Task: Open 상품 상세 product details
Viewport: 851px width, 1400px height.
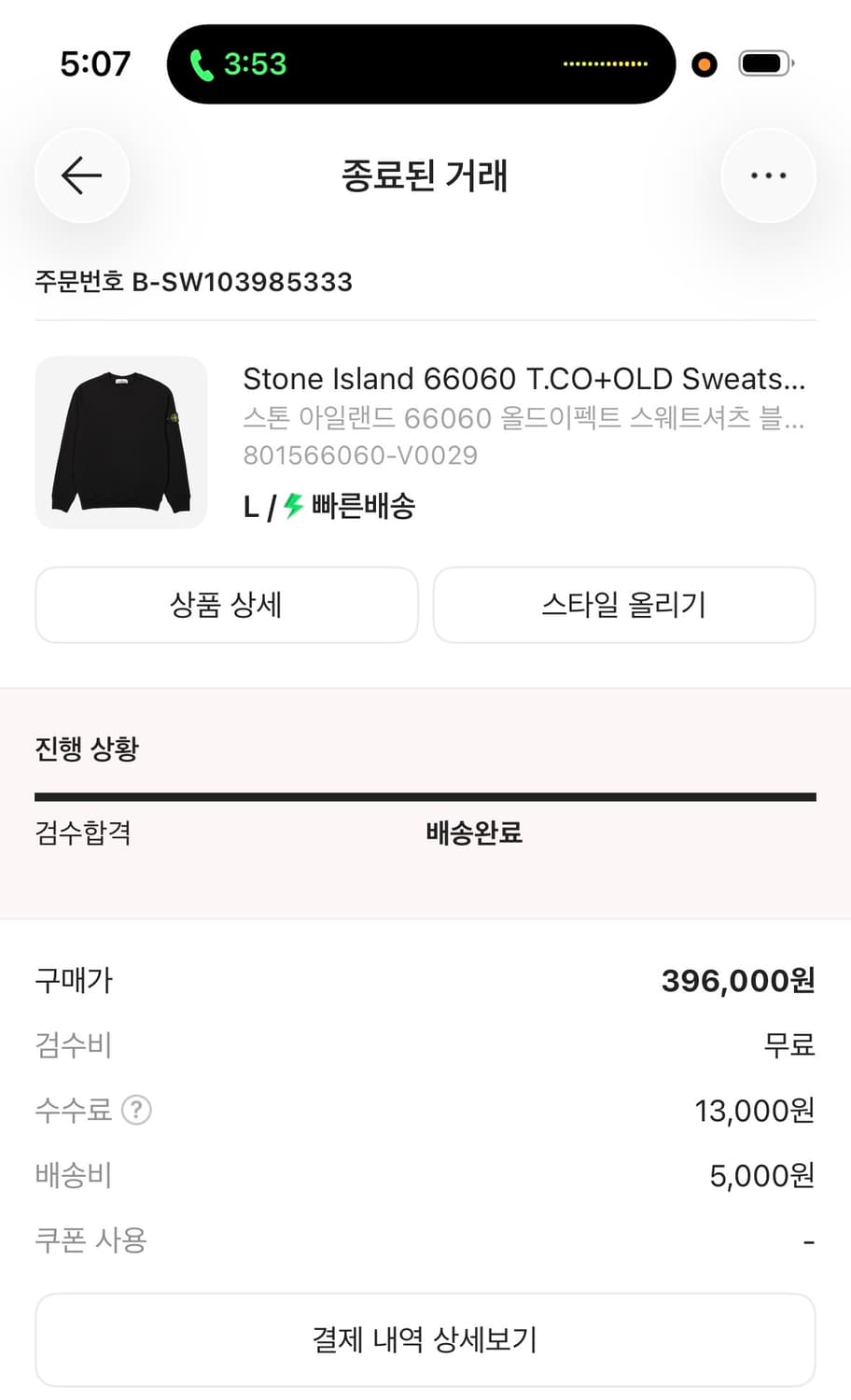Action: [x=226, y=605]
